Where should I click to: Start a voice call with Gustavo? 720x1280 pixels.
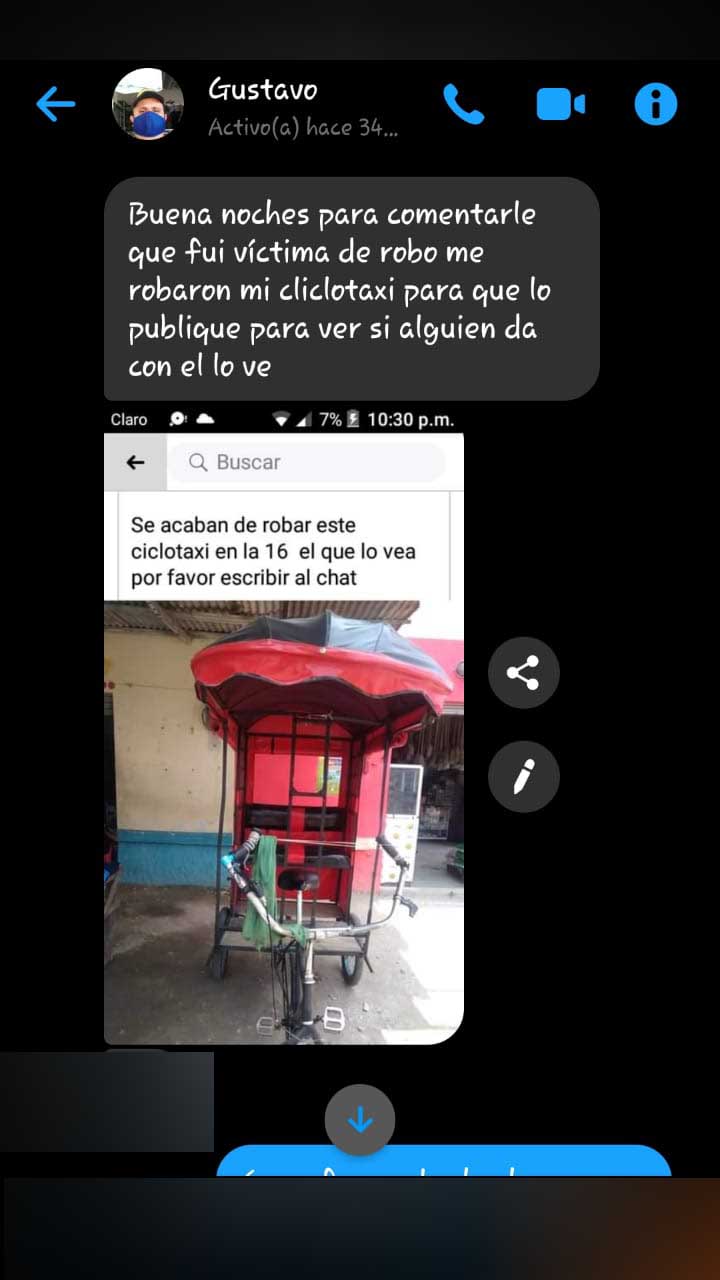(463, 104)
